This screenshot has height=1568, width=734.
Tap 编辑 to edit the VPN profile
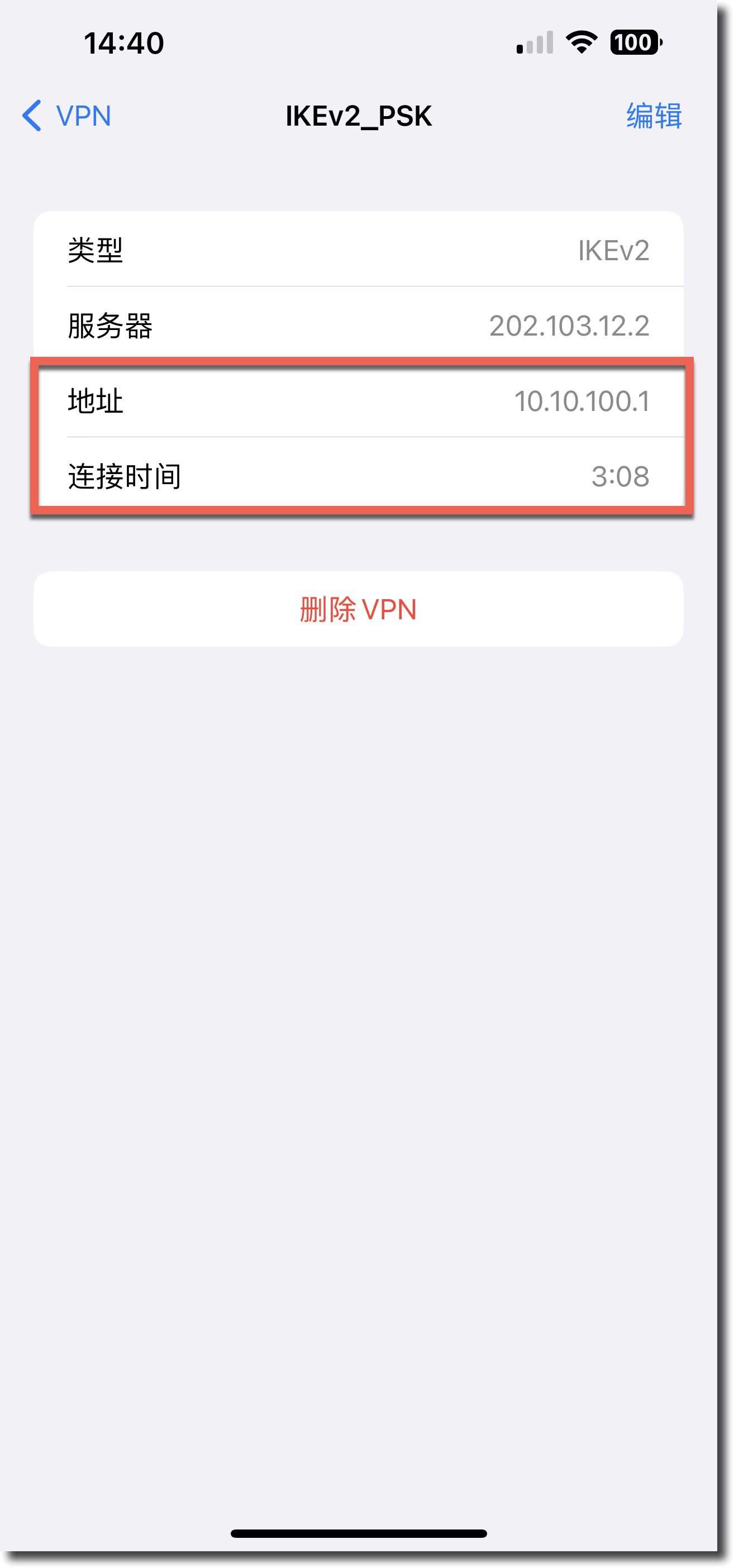(653, 116)
